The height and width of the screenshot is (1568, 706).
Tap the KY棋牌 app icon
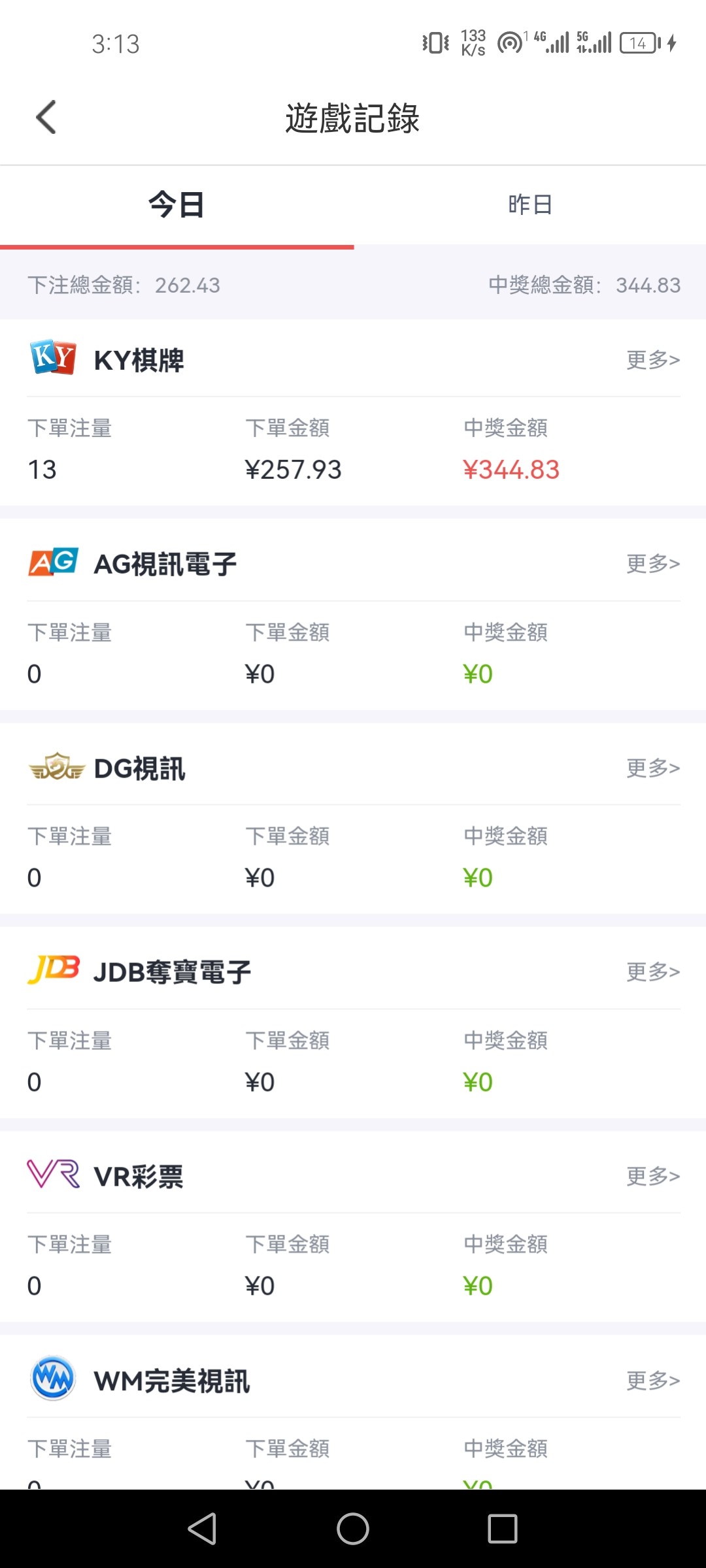pos(53,359)
